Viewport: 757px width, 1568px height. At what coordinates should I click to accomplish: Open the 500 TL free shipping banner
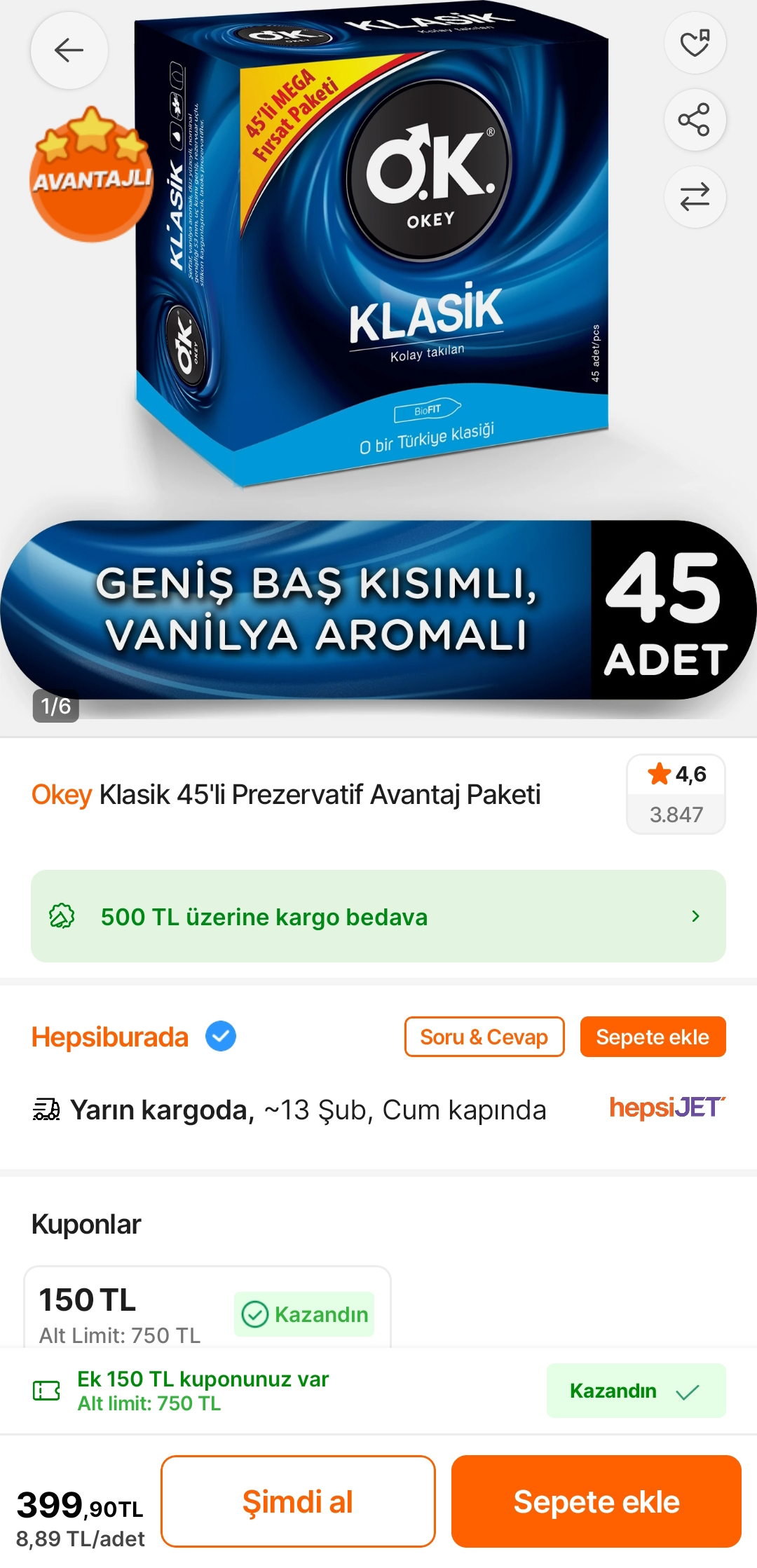coord(378,916)
